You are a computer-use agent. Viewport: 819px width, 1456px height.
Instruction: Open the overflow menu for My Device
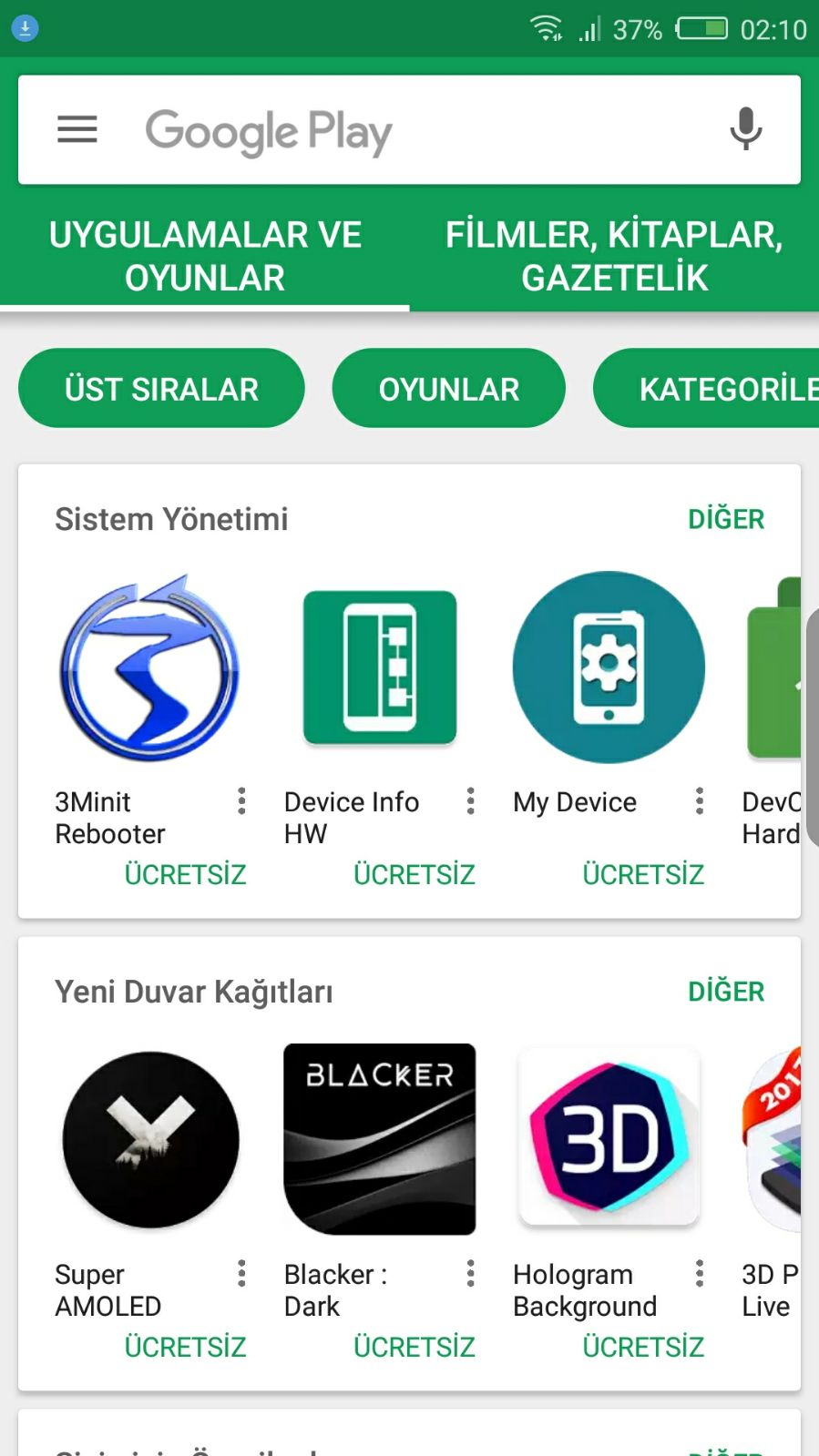[x=699, y=801]
